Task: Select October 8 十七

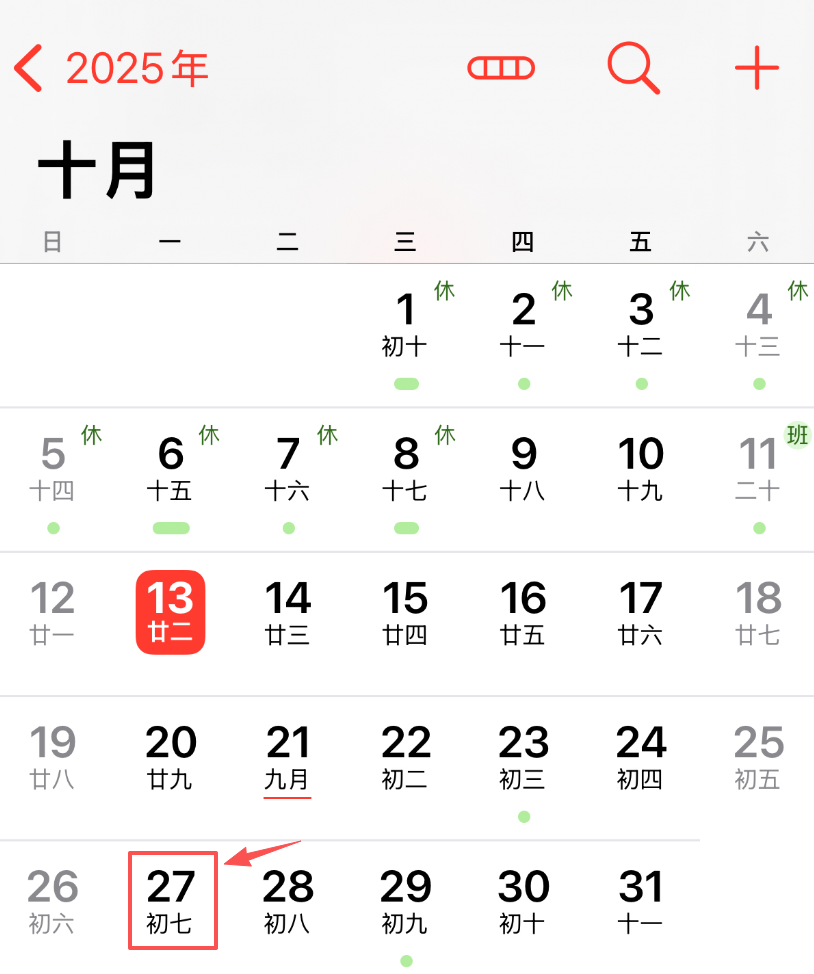Action: point(405,468)
